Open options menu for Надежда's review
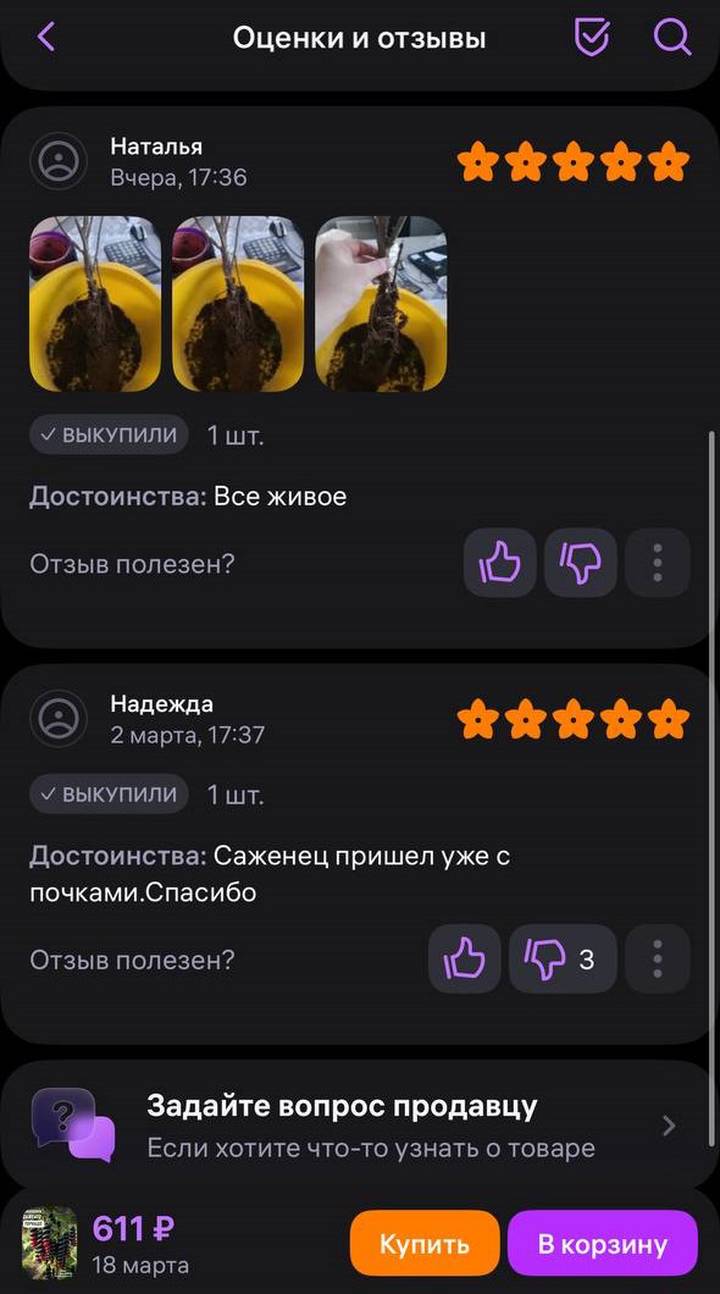Viewport: 720px width, 1294px height. click(657, 959)
